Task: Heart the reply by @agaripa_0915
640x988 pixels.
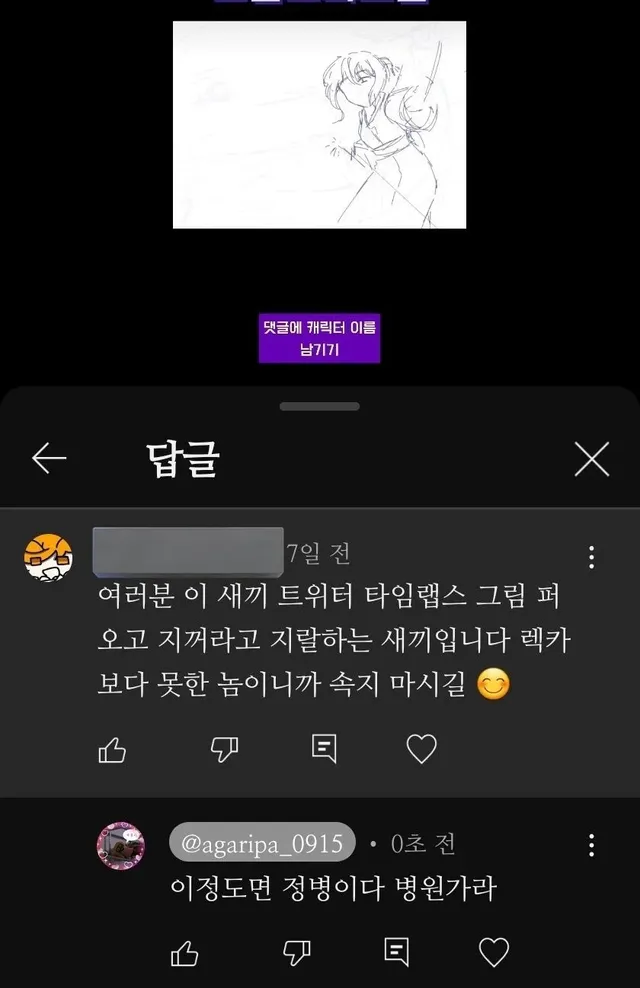Action: (x=494, y=953)
